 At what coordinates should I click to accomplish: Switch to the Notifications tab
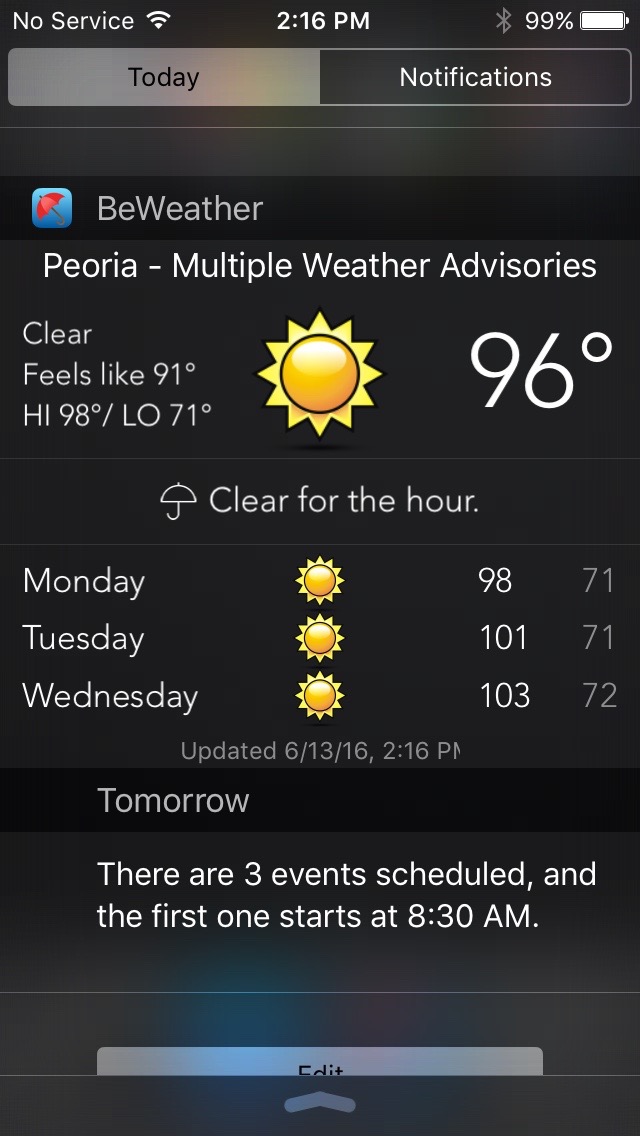click(x=475, y=77)
